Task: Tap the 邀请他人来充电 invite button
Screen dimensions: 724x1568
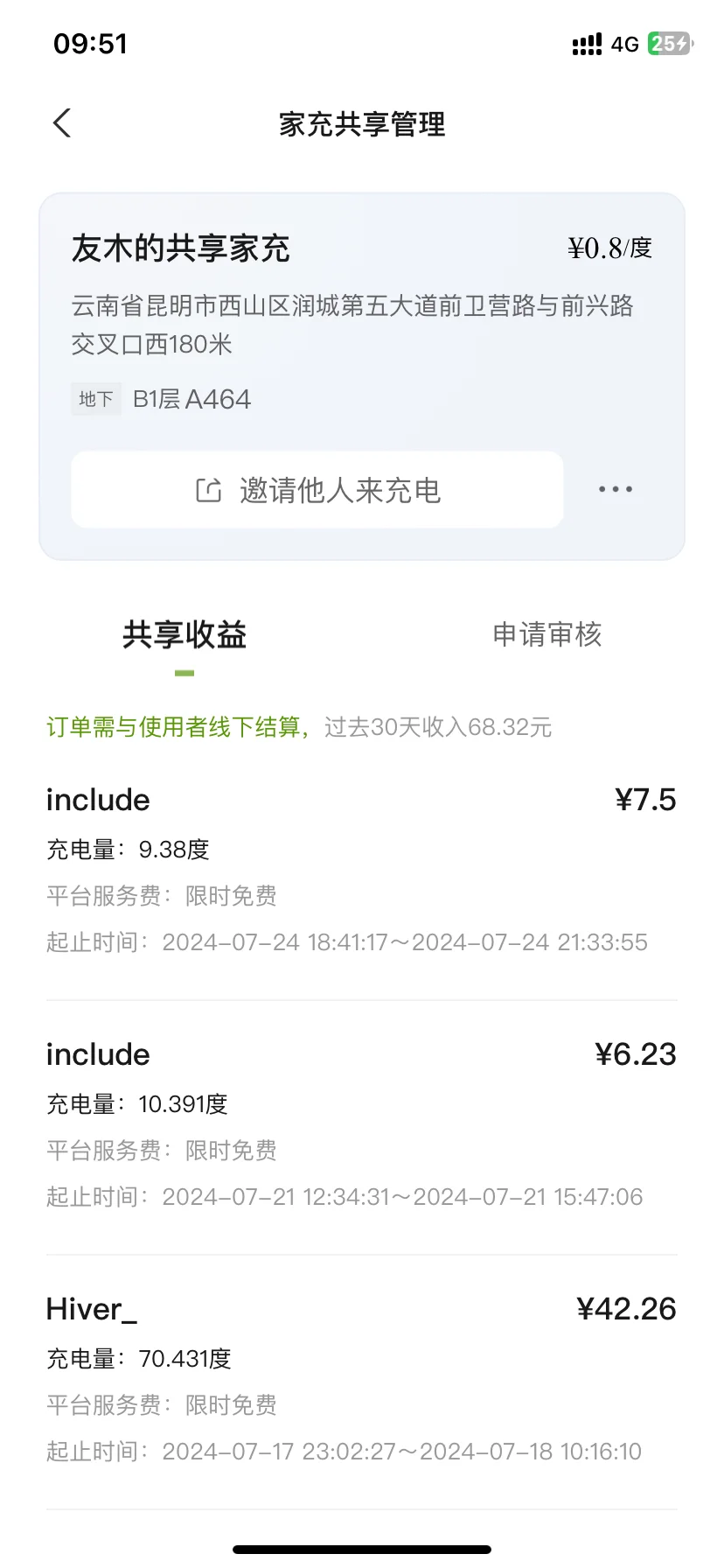Action: click(317, 490)
